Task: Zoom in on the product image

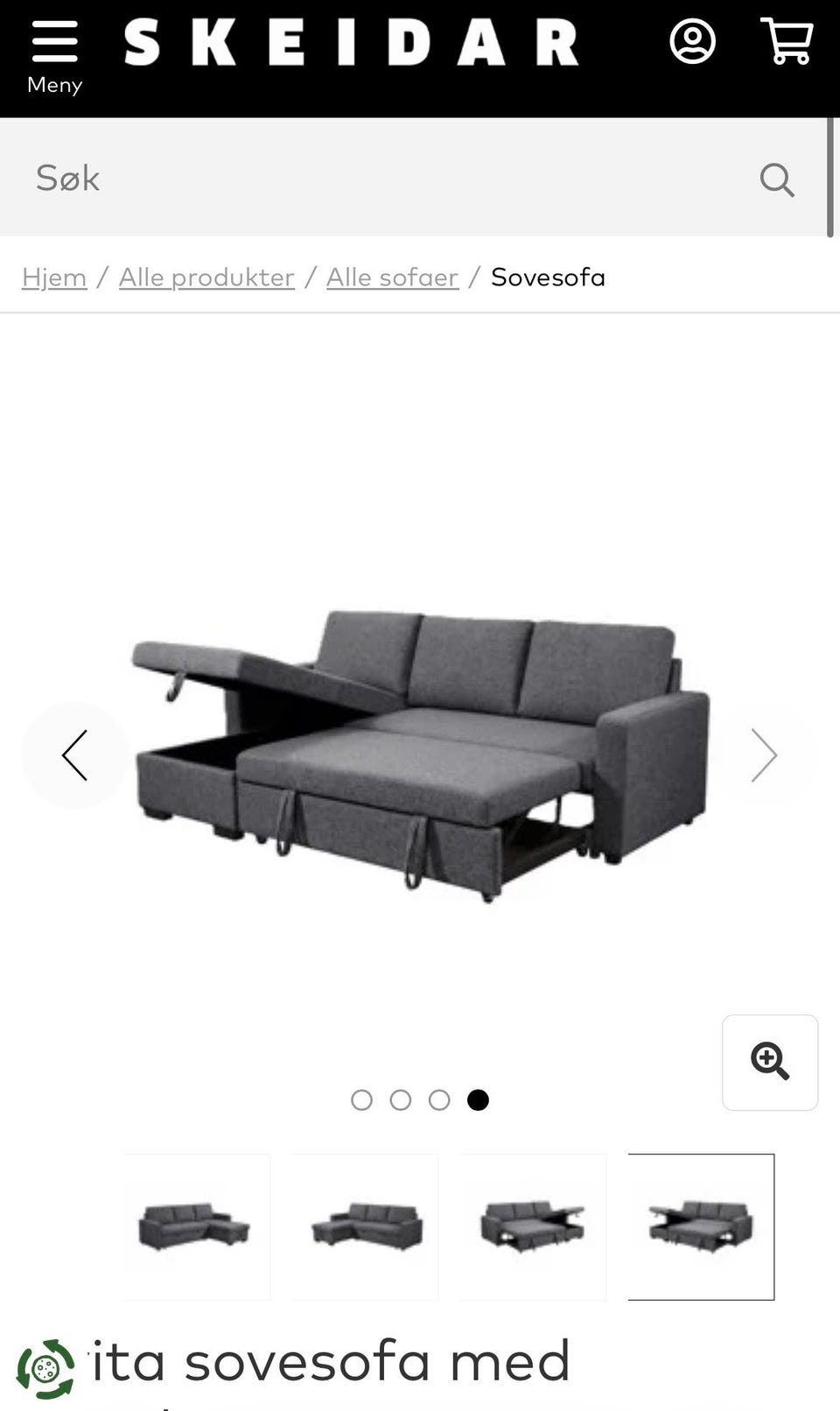Action: point(770,1062)
